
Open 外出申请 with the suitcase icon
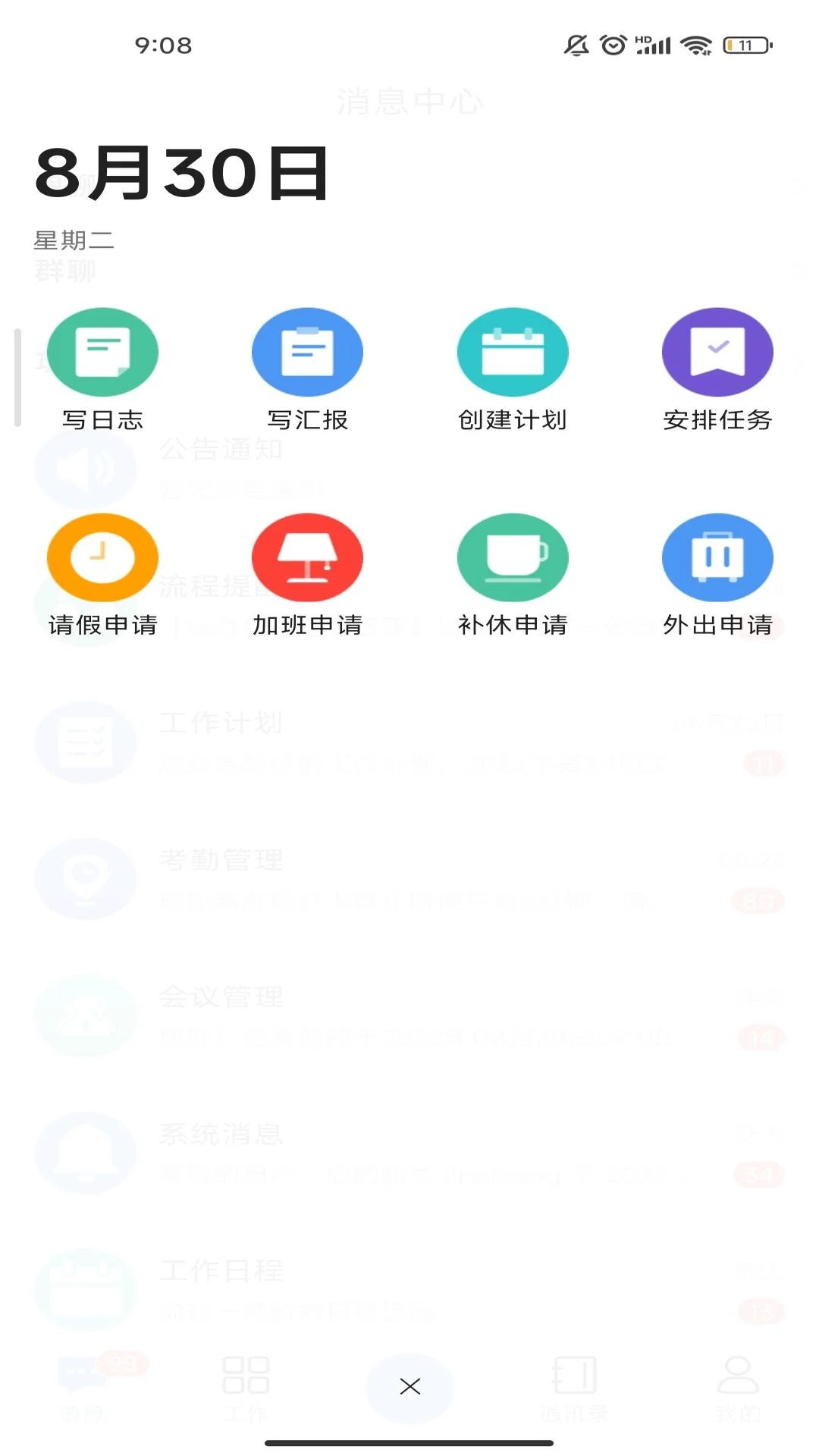pos(717,557)
